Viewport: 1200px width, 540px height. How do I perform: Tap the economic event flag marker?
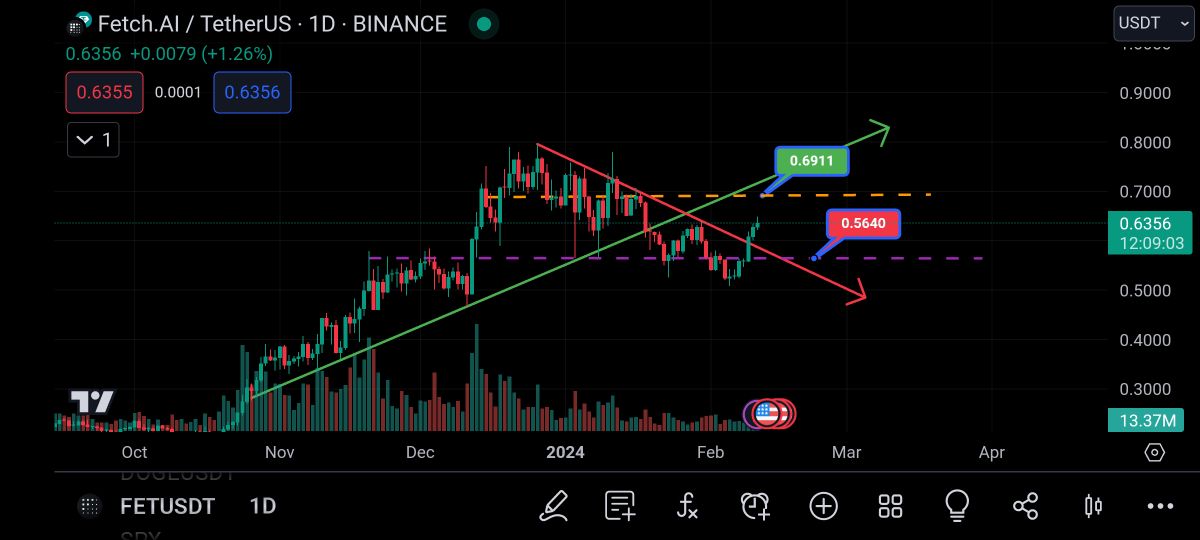point(768,413)
